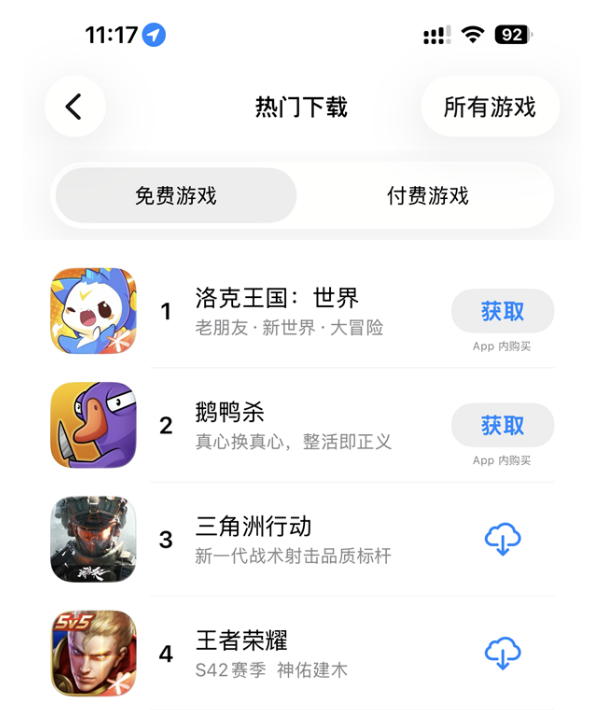Switch to the 免费游戏 tab

pos(176,195)
